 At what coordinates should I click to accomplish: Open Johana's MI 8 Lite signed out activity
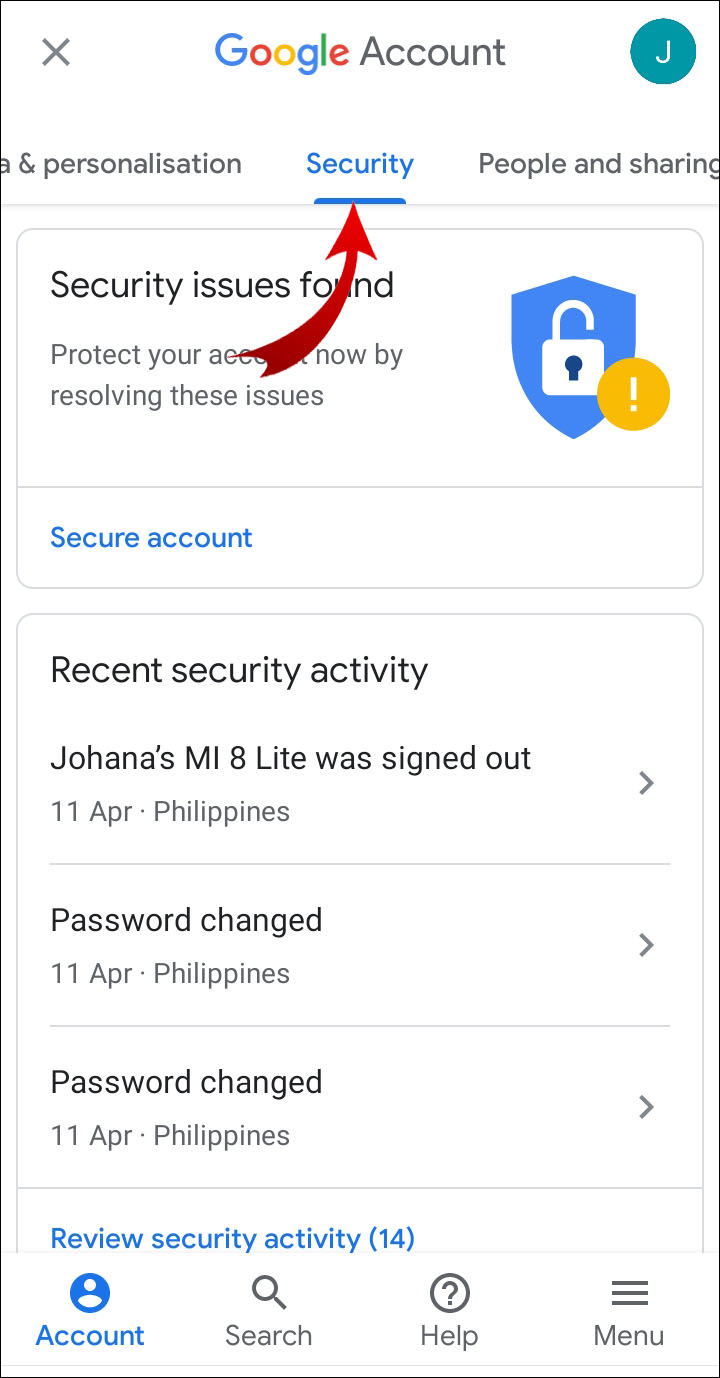coord(360,783)
